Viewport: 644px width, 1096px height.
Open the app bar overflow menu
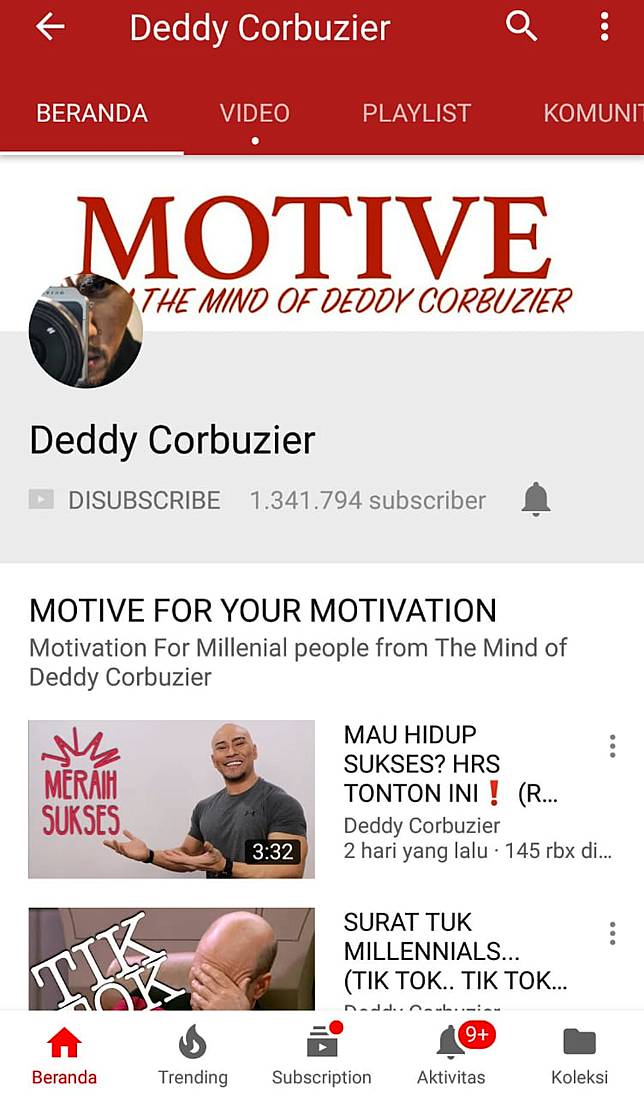604,27
